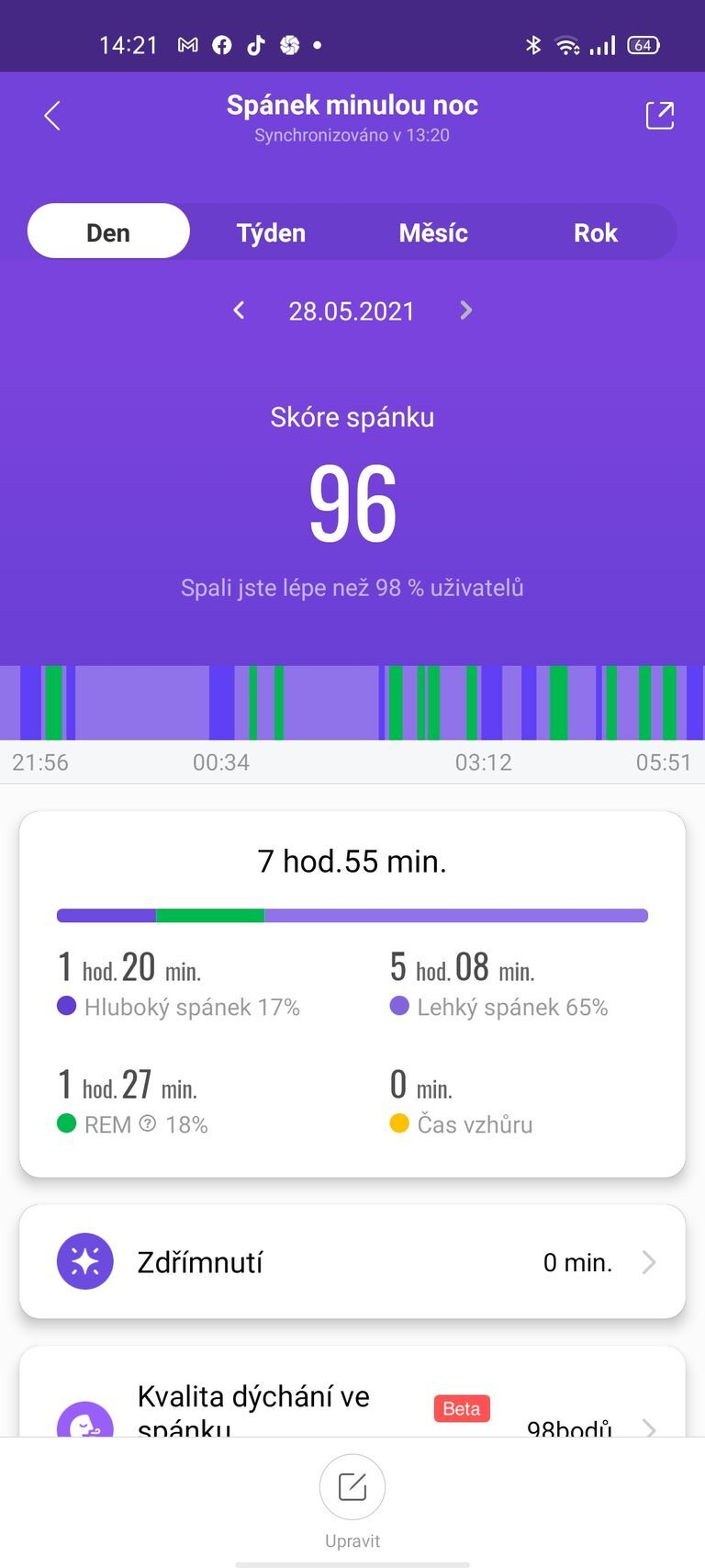Open the share/export icon top right

tap(660, 115)
